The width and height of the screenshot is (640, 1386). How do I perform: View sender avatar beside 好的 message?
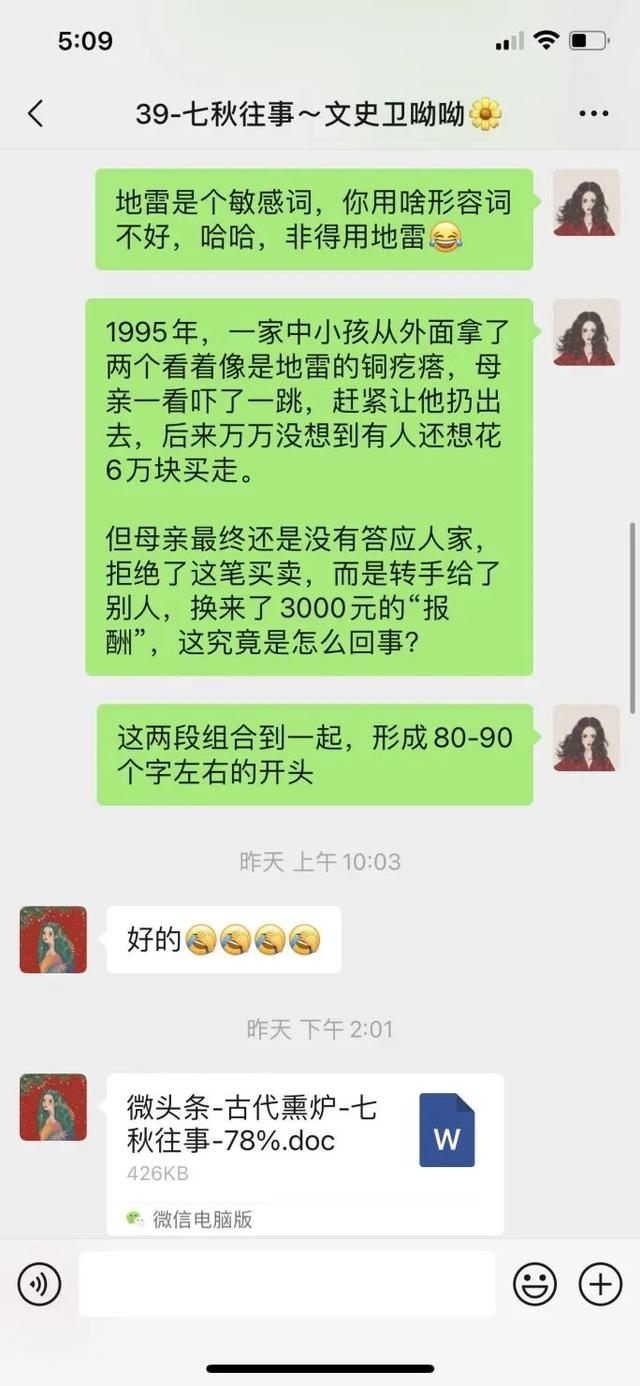[x=53, y=939]
